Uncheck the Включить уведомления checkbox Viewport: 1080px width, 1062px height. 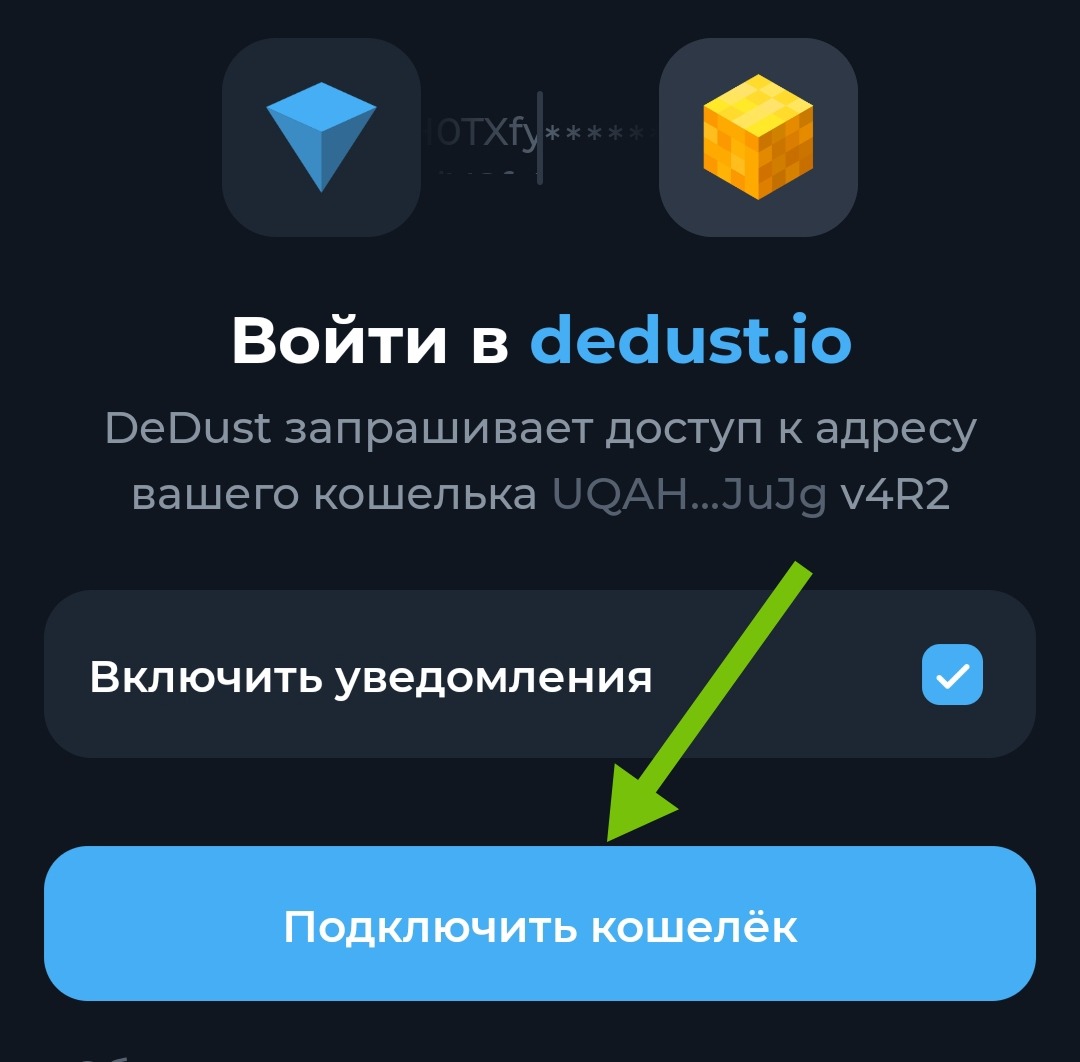[x=952, y=676]
